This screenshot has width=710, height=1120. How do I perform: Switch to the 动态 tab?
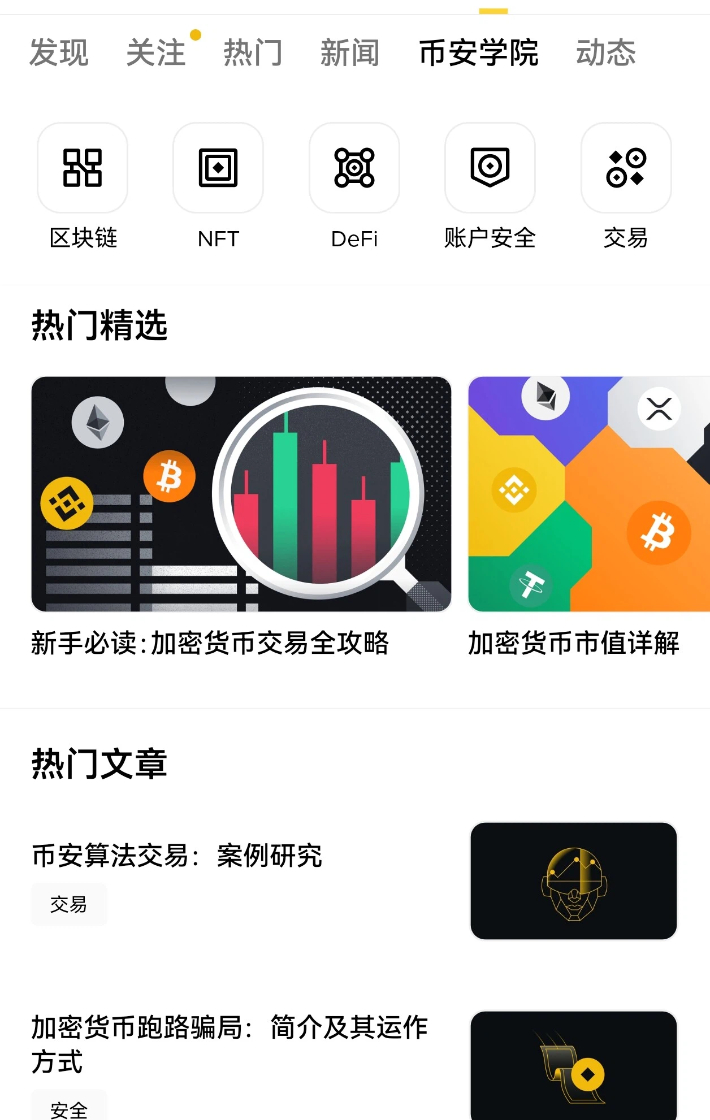pos(606,52)
